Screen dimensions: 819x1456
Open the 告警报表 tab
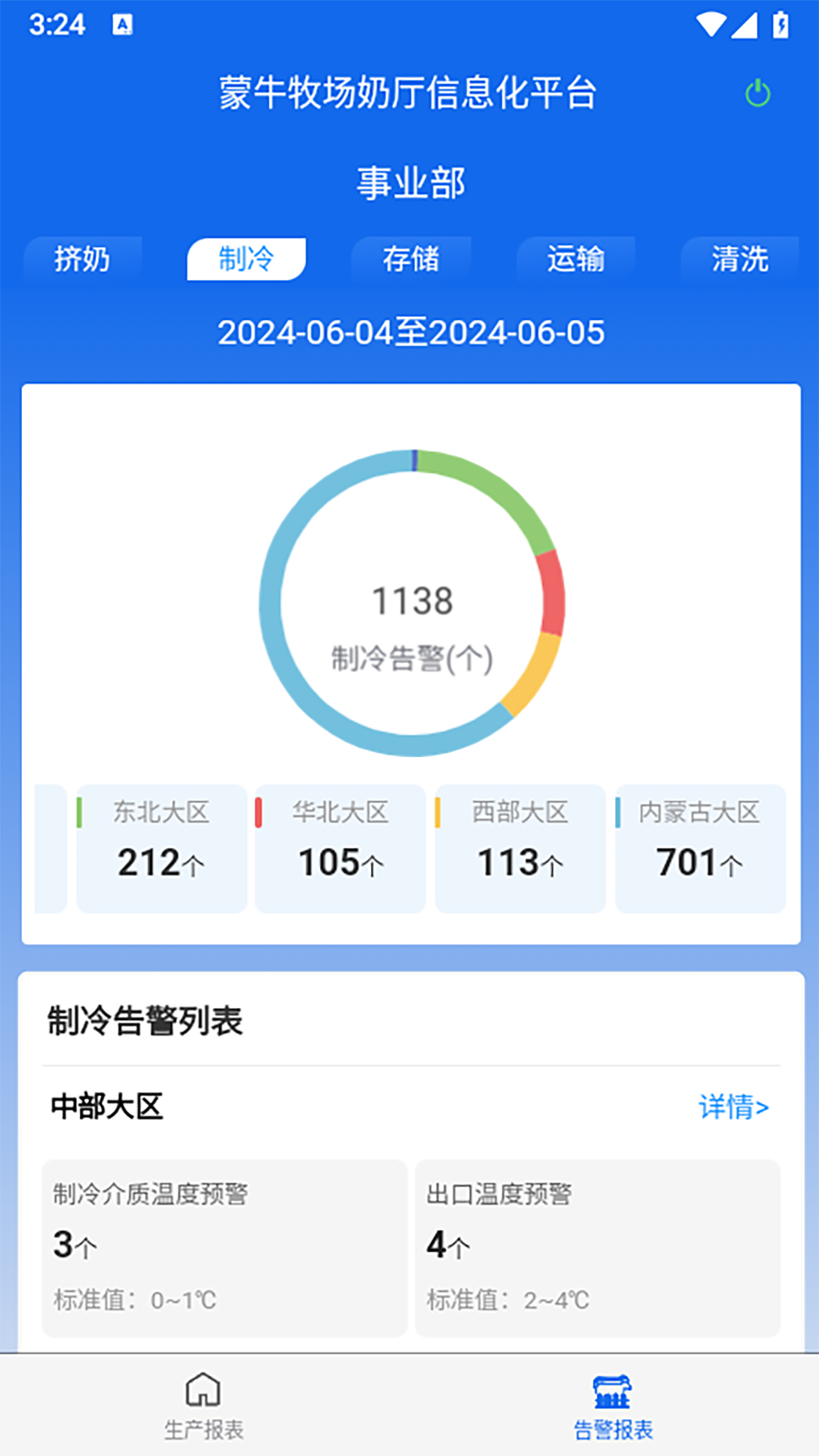click(613, 1405)
